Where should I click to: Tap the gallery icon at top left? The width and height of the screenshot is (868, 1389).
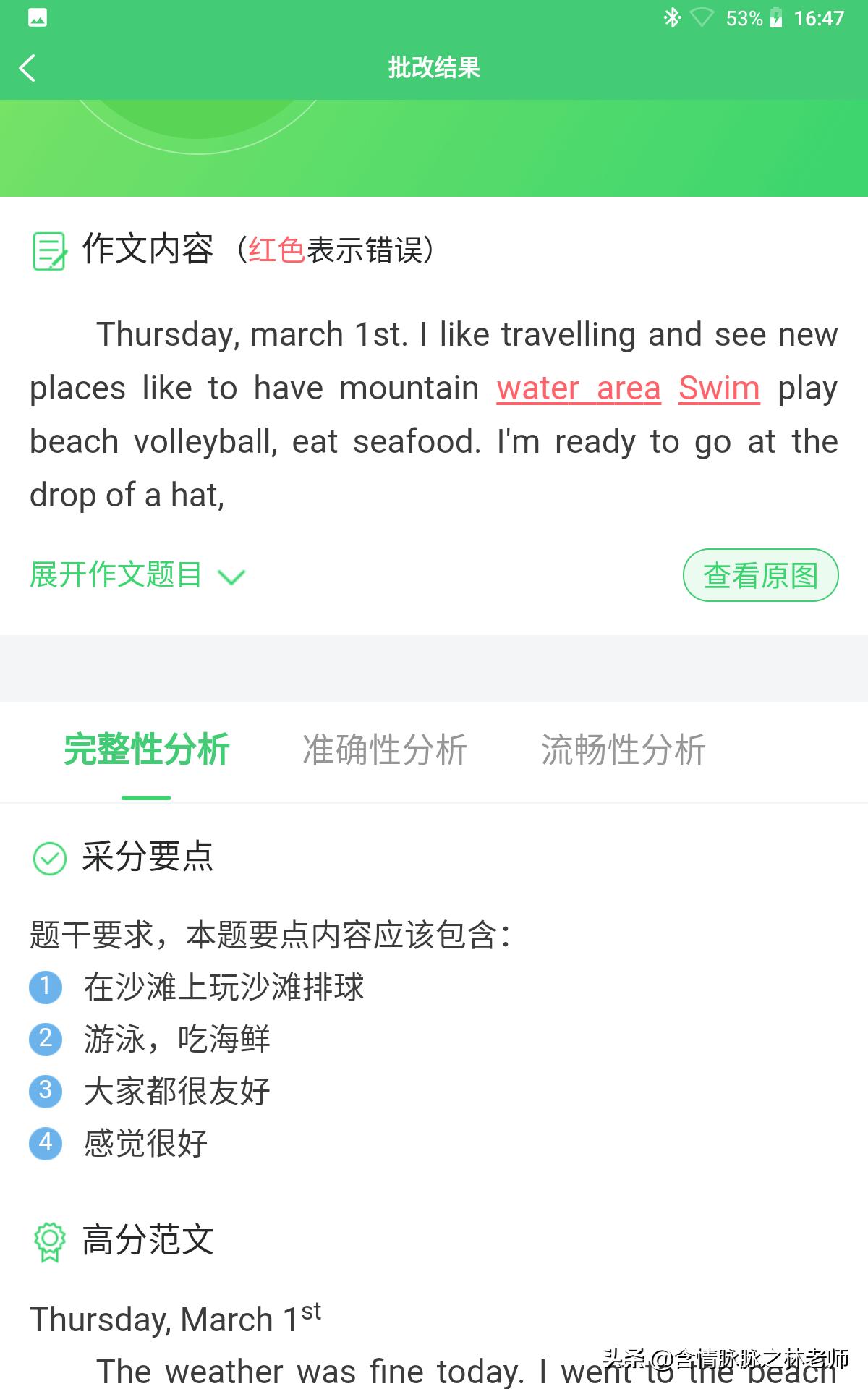click(x=37, y=17)
